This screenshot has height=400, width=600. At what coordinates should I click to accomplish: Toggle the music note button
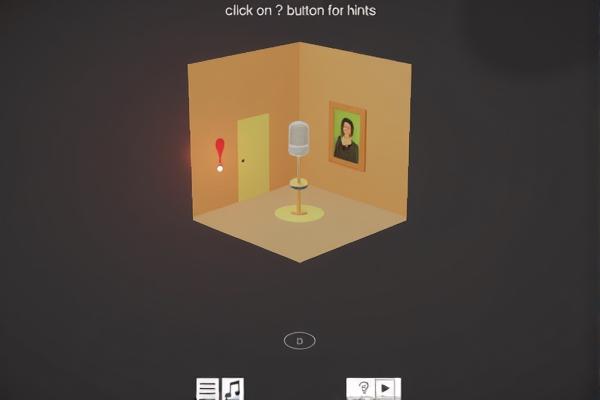[x=232, y=389]
